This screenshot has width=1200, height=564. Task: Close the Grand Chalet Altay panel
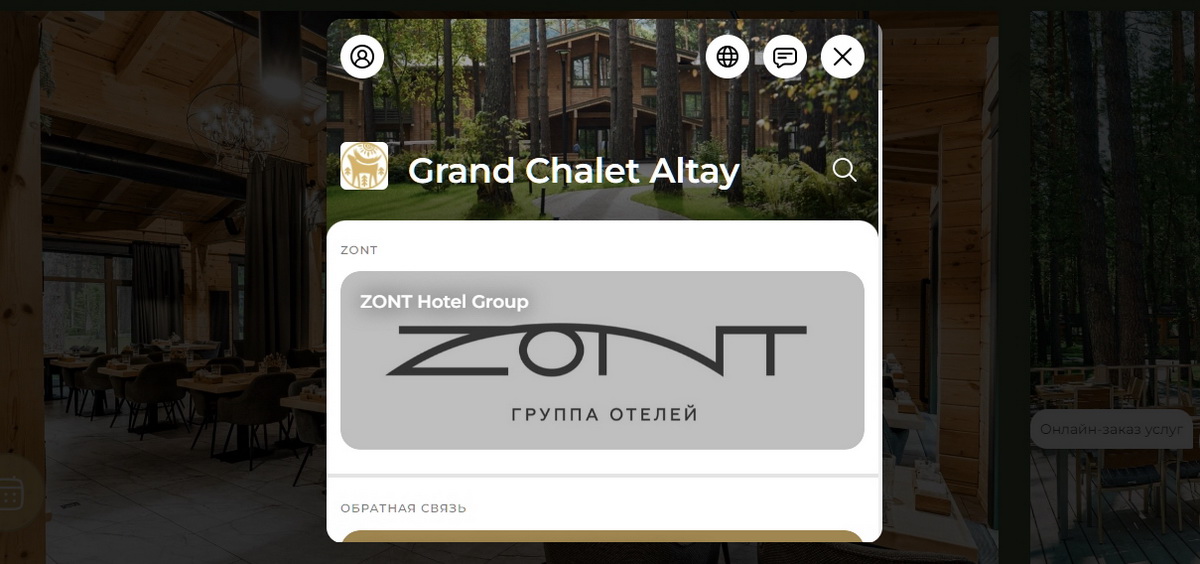pyautogui.click(x=842, y=57)
